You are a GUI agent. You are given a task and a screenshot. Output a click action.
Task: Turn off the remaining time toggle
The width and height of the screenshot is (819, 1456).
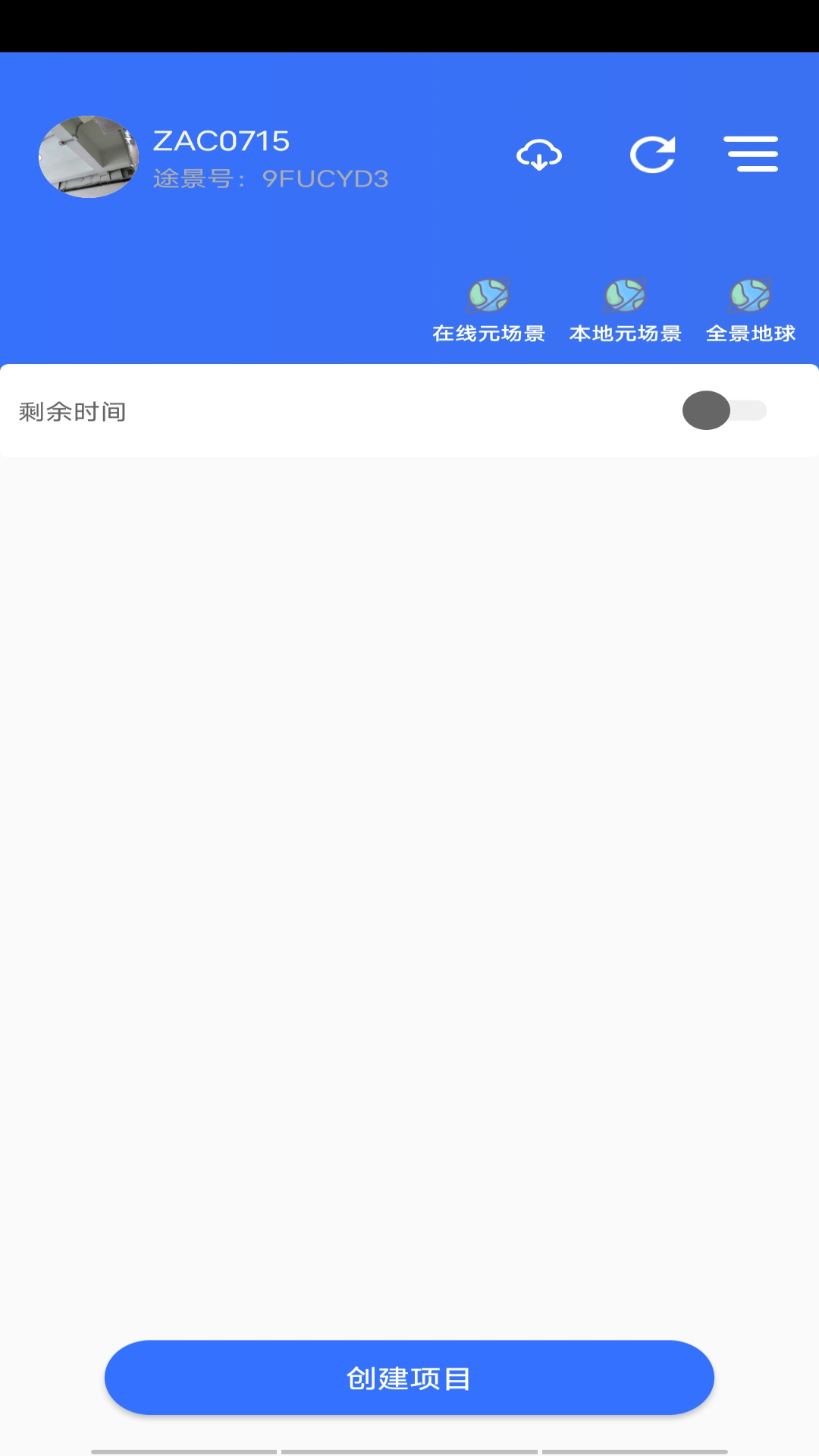(726, 410)
